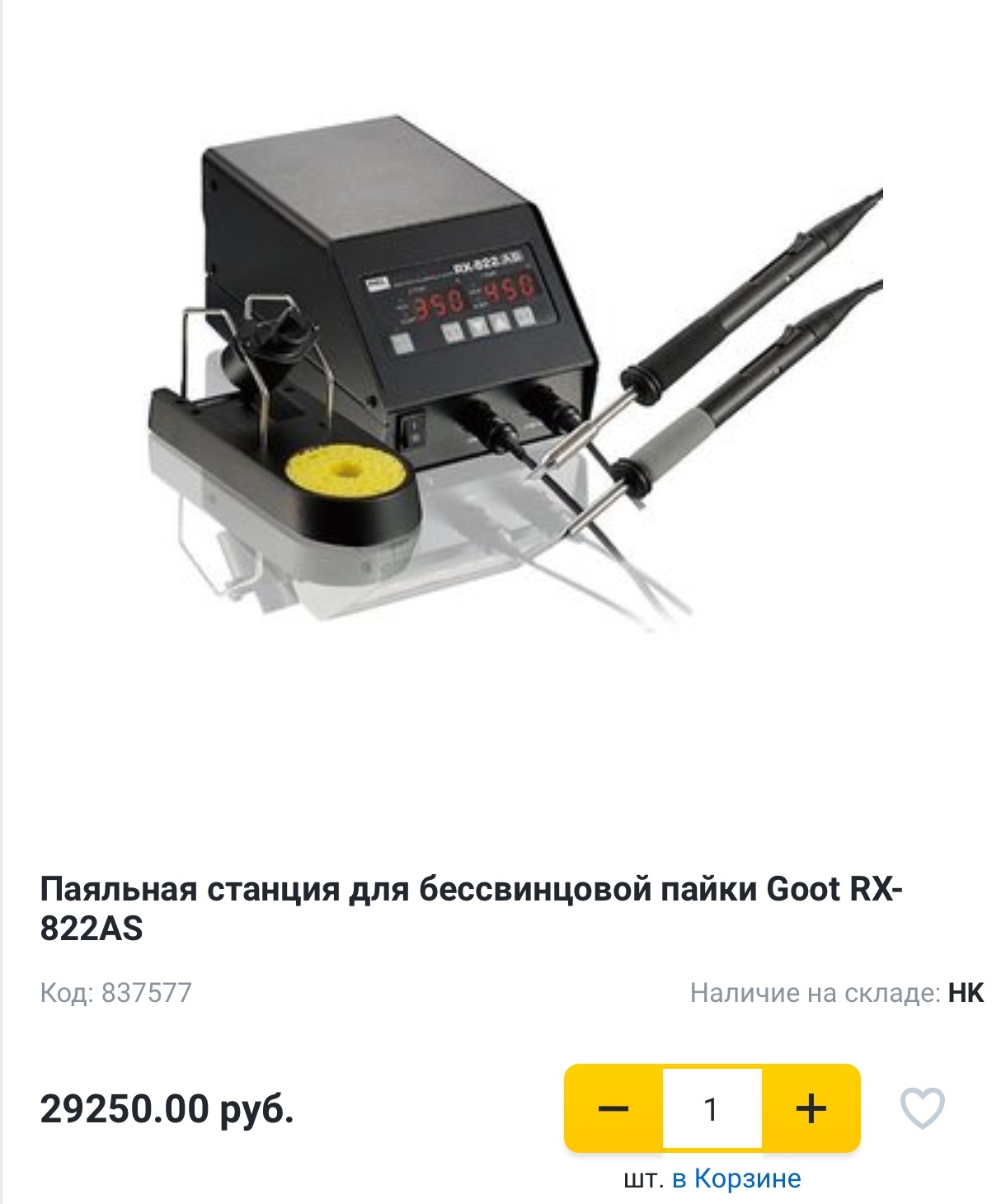Open the 'в Корзине' cart link

click(x=736, y=1178)
